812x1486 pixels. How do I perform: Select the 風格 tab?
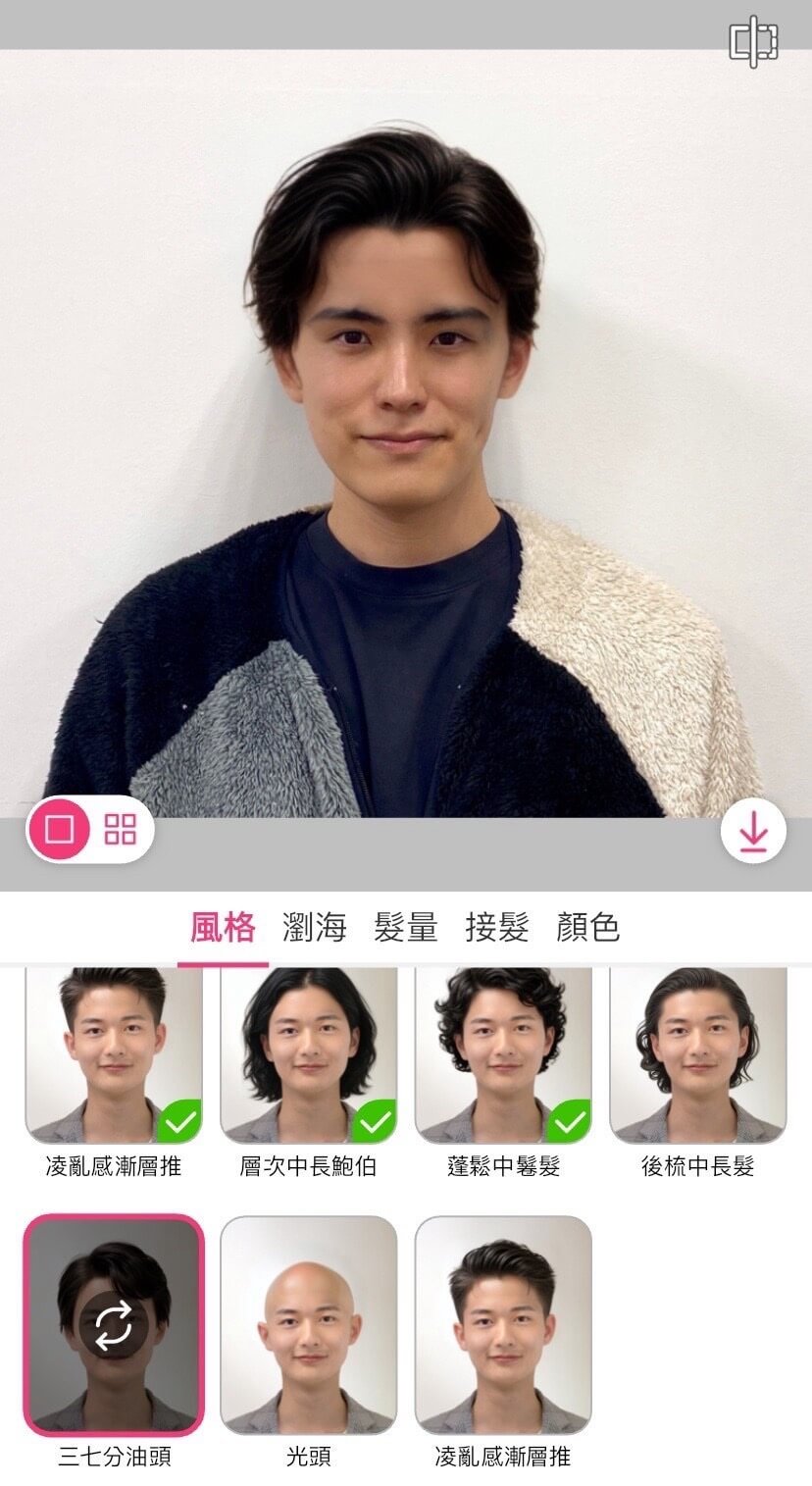click(x=223, y=927)
